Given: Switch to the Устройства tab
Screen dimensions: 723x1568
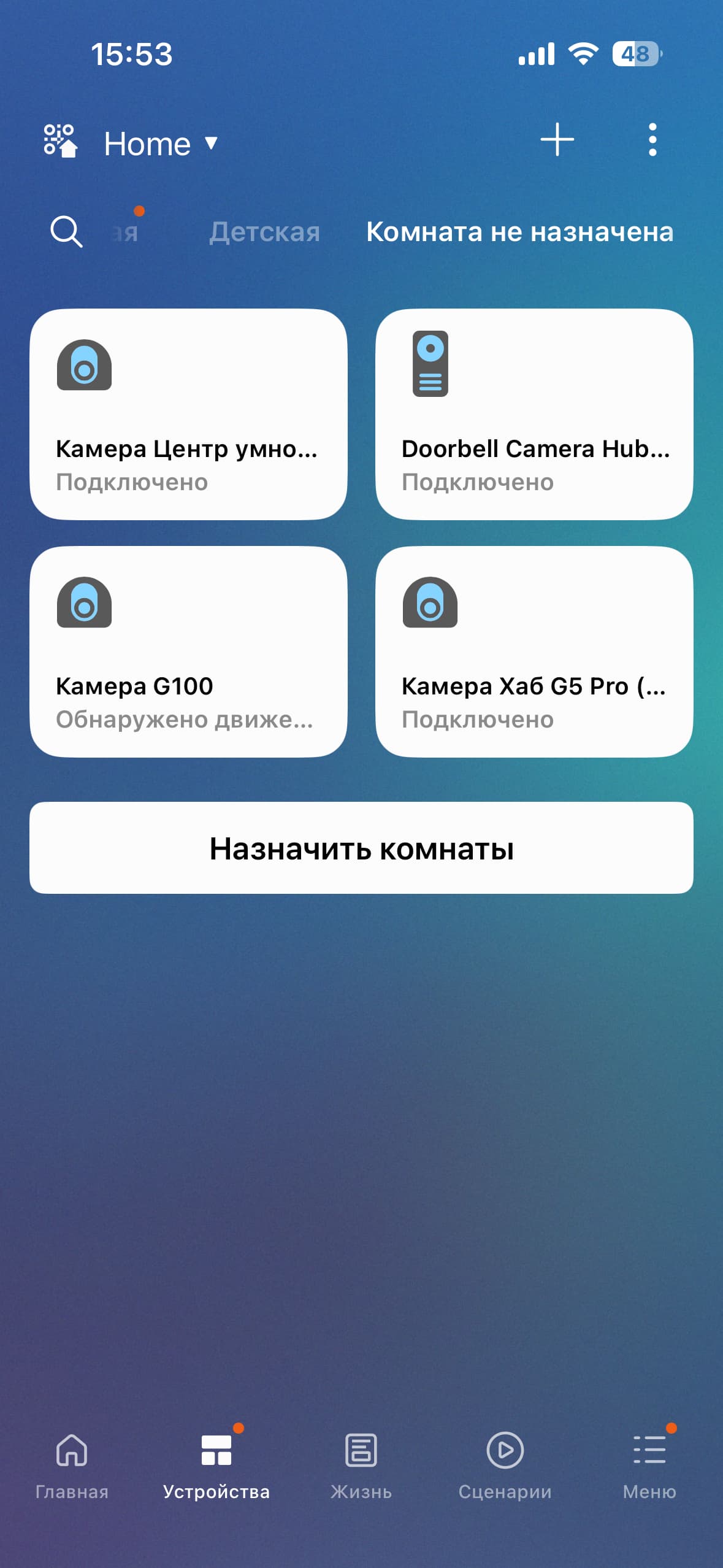Looking at the screenshot, I should click(216, 1464).
